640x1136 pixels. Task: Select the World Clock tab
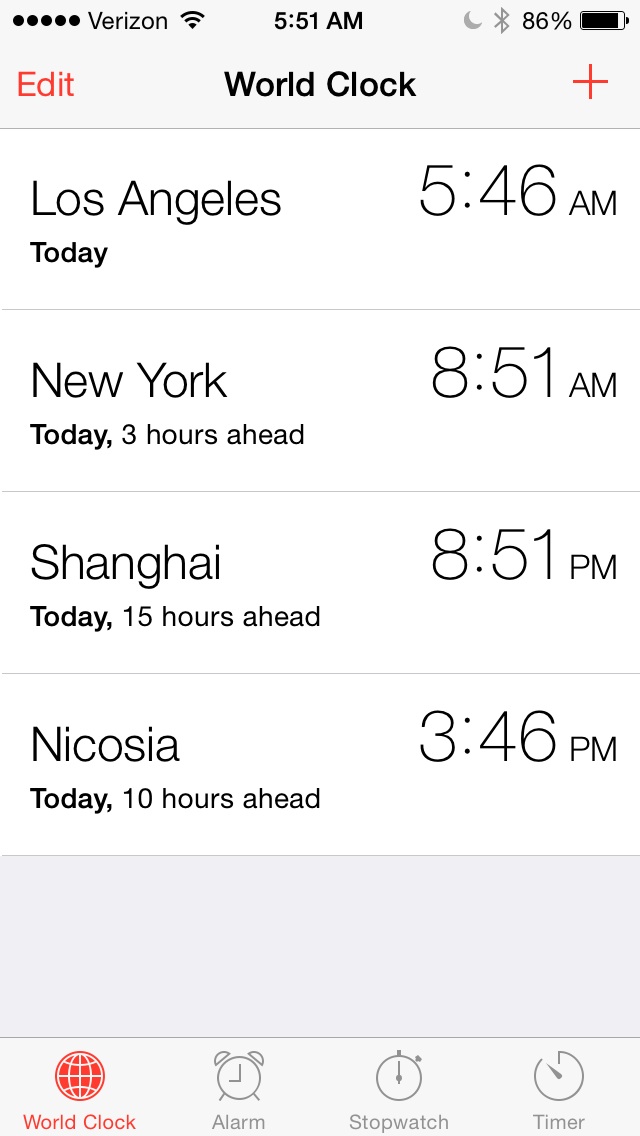[79, 1088]
